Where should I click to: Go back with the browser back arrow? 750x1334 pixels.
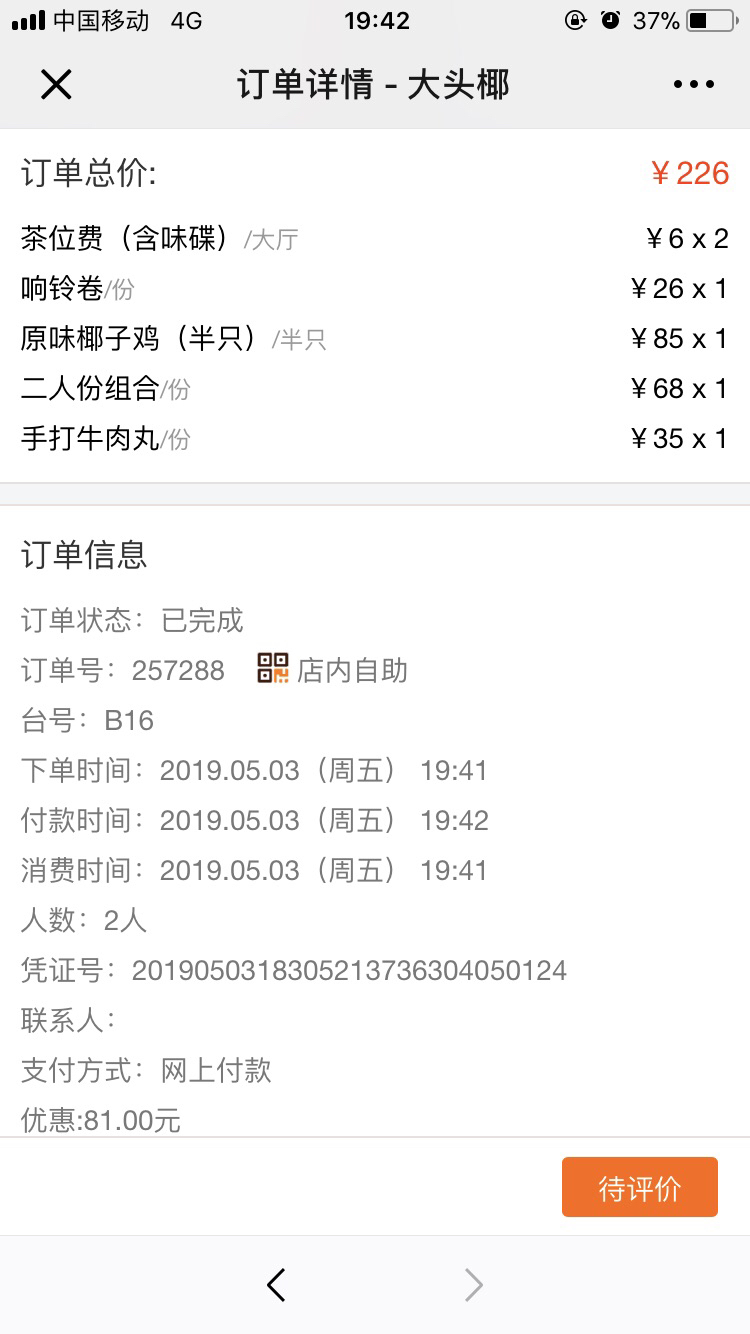pyautogui.click(x=277, y=1285)
